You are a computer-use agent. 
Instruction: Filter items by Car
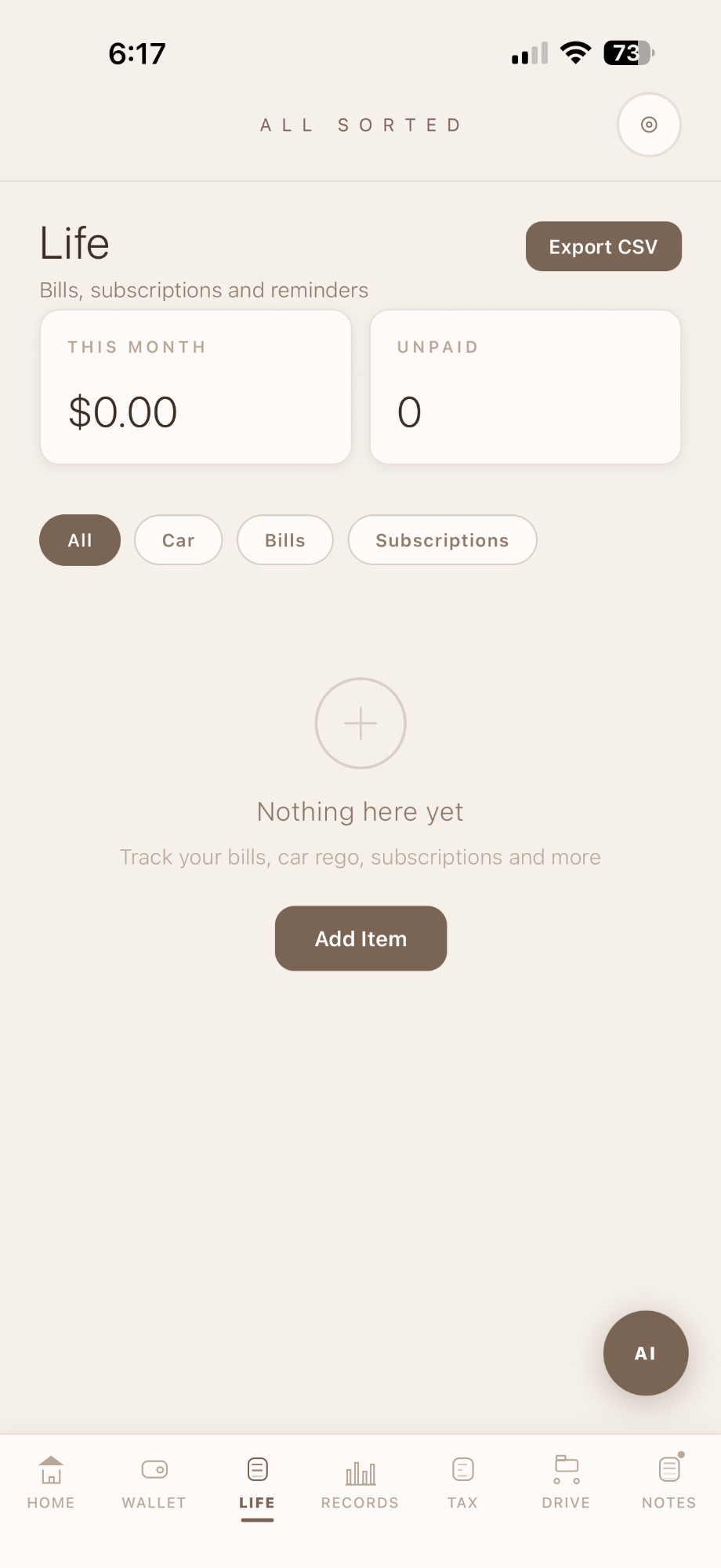pyautogui.click(x=178, y=540)
